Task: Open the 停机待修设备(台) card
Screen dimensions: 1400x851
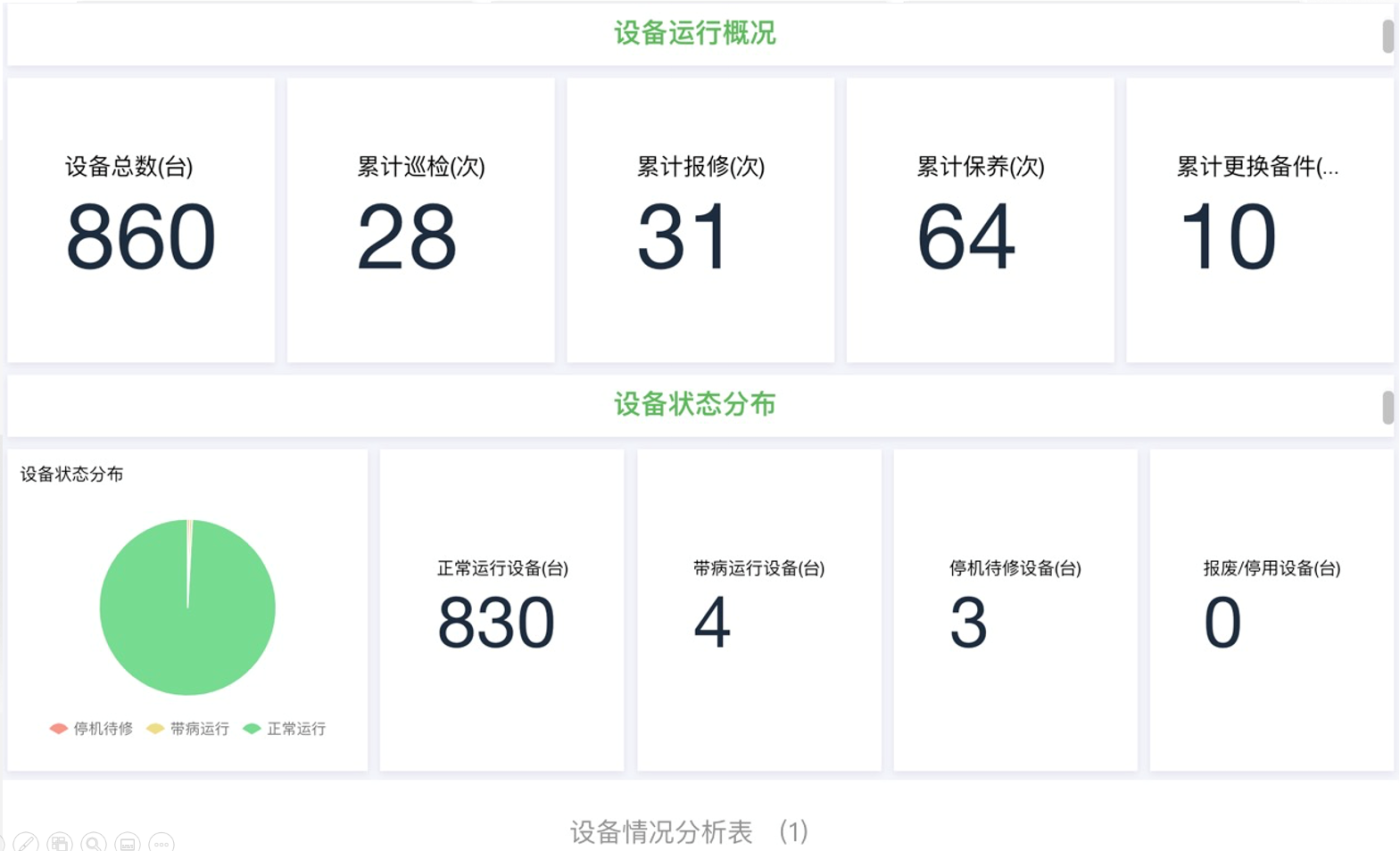Action: click(1015, 610)
